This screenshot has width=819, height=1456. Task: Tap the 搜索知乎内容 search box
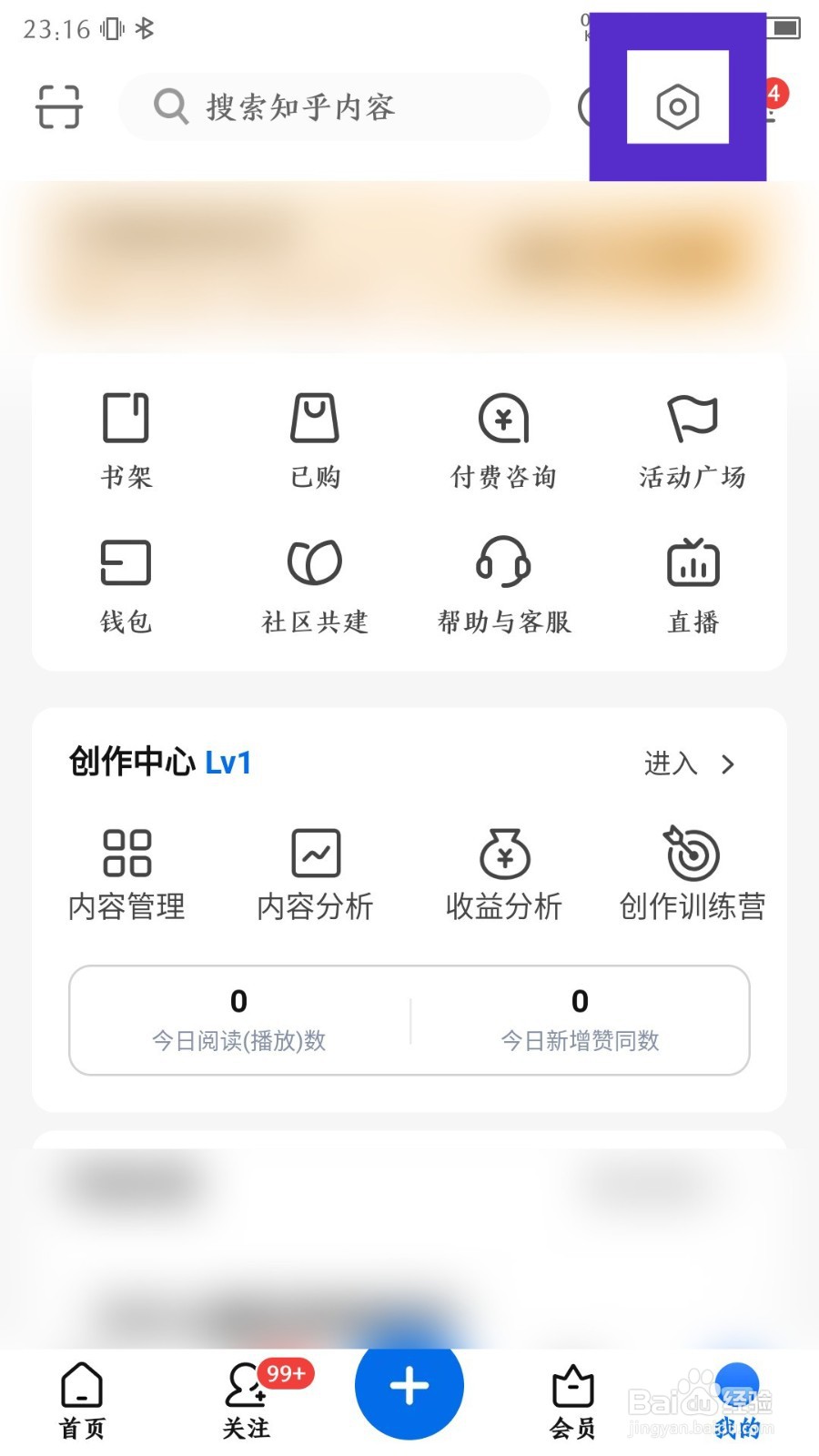pyautogui.click(x=334, y=106)
